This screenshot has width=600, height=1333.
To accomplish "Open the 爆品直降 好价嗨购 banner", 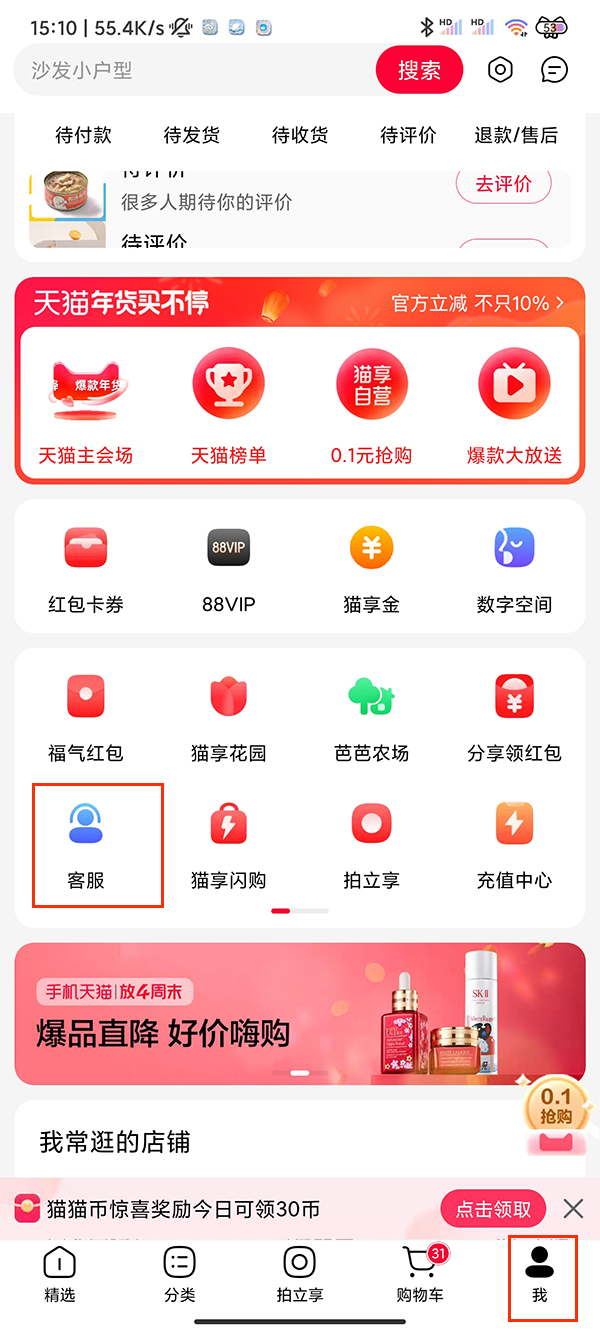I will tap(300, 1013).
